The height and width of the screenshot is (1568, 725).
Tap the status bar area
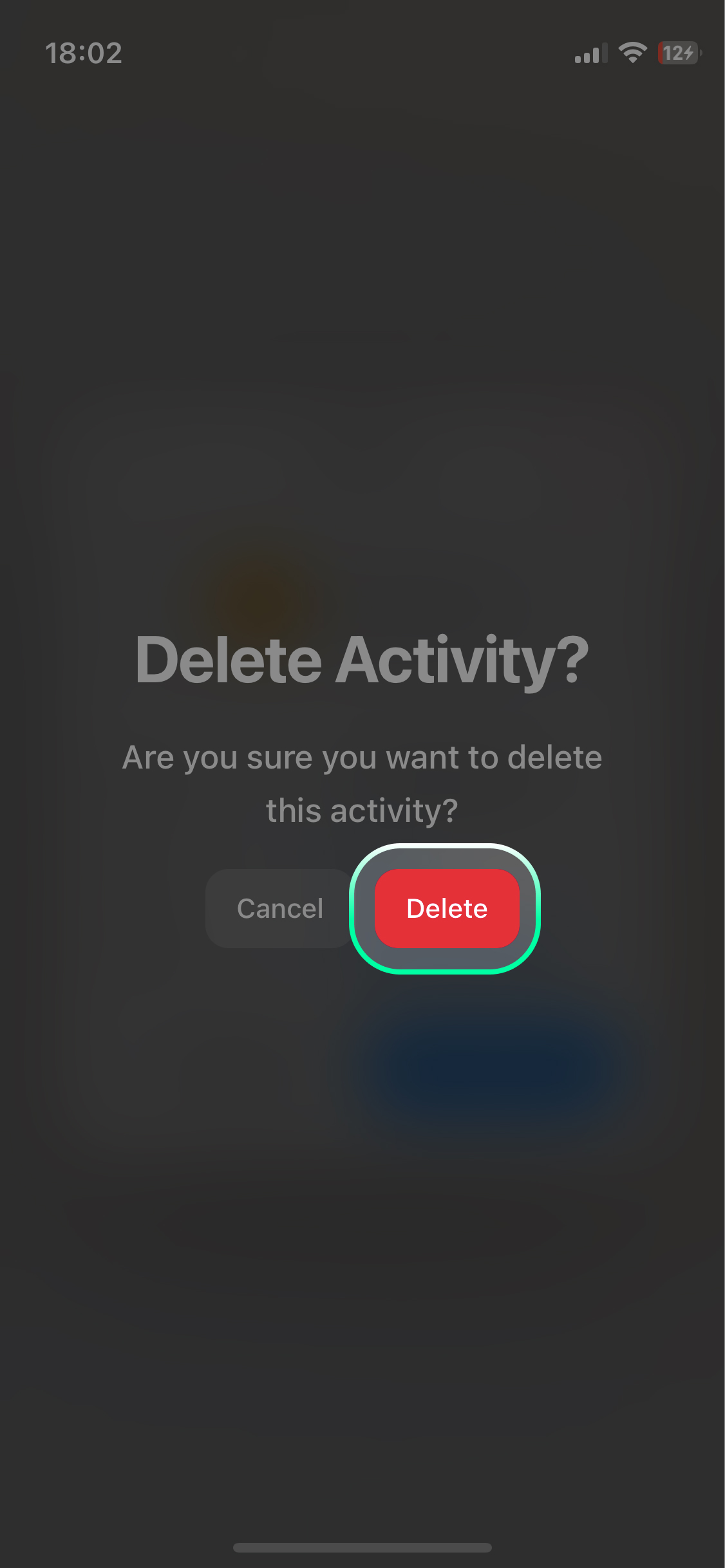pos(362,54)
